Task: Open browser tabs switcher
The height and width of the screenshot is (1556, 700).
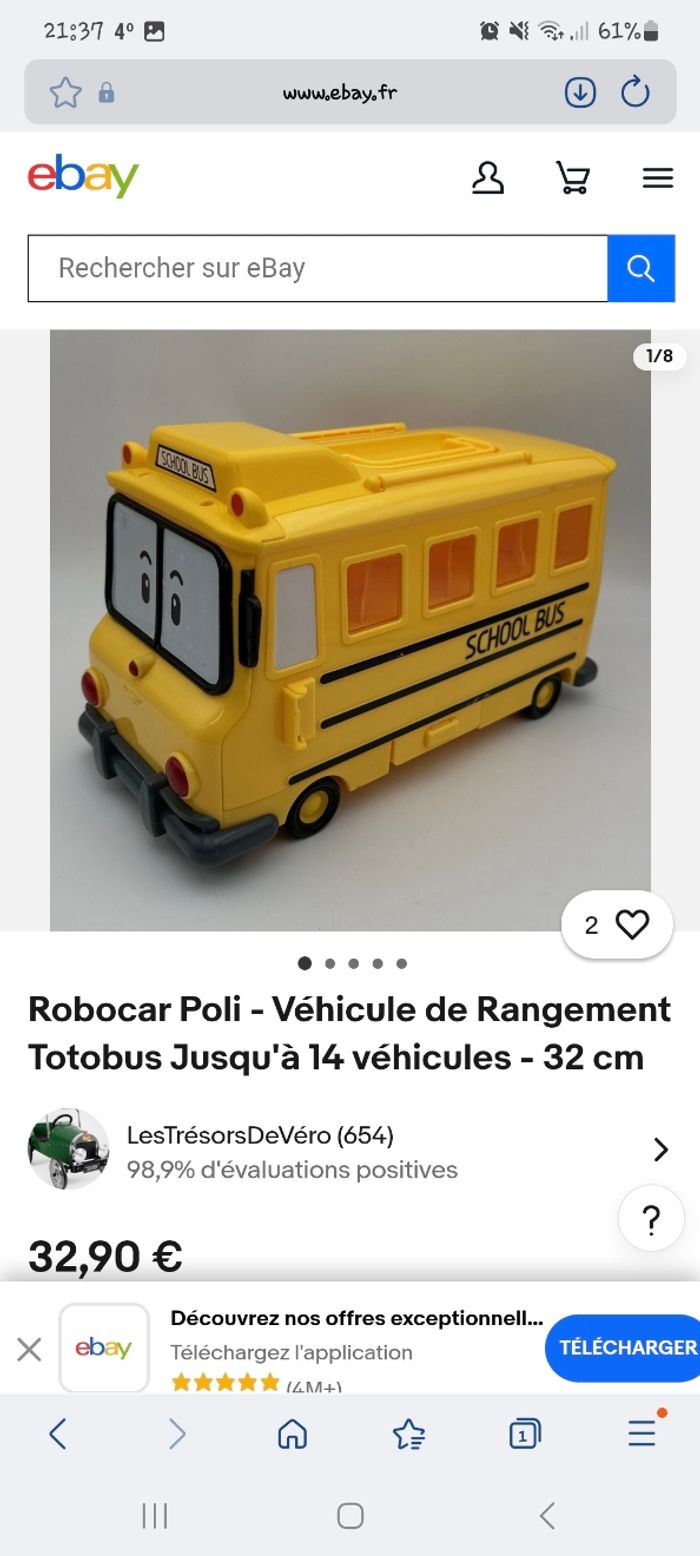Action: 524,1435
